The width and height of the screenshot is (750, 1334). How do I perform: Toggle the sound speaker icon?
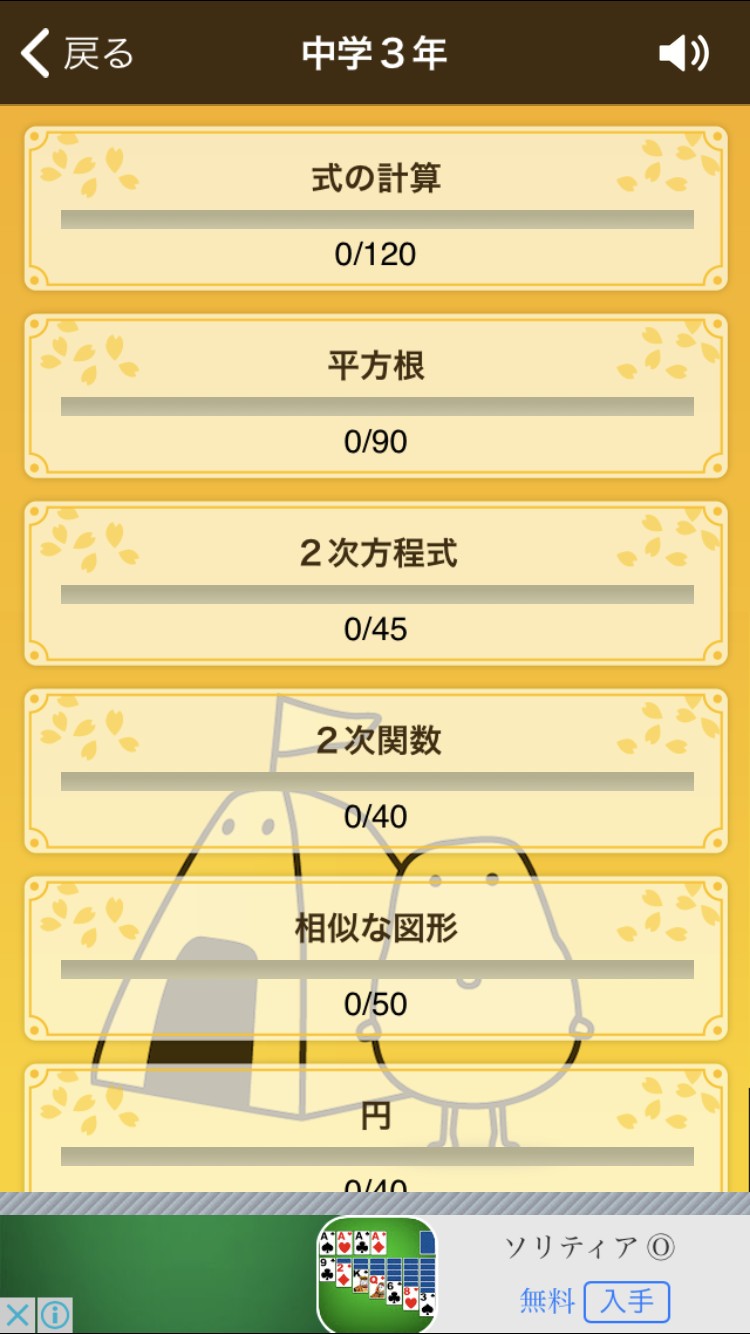click(684, 53)
